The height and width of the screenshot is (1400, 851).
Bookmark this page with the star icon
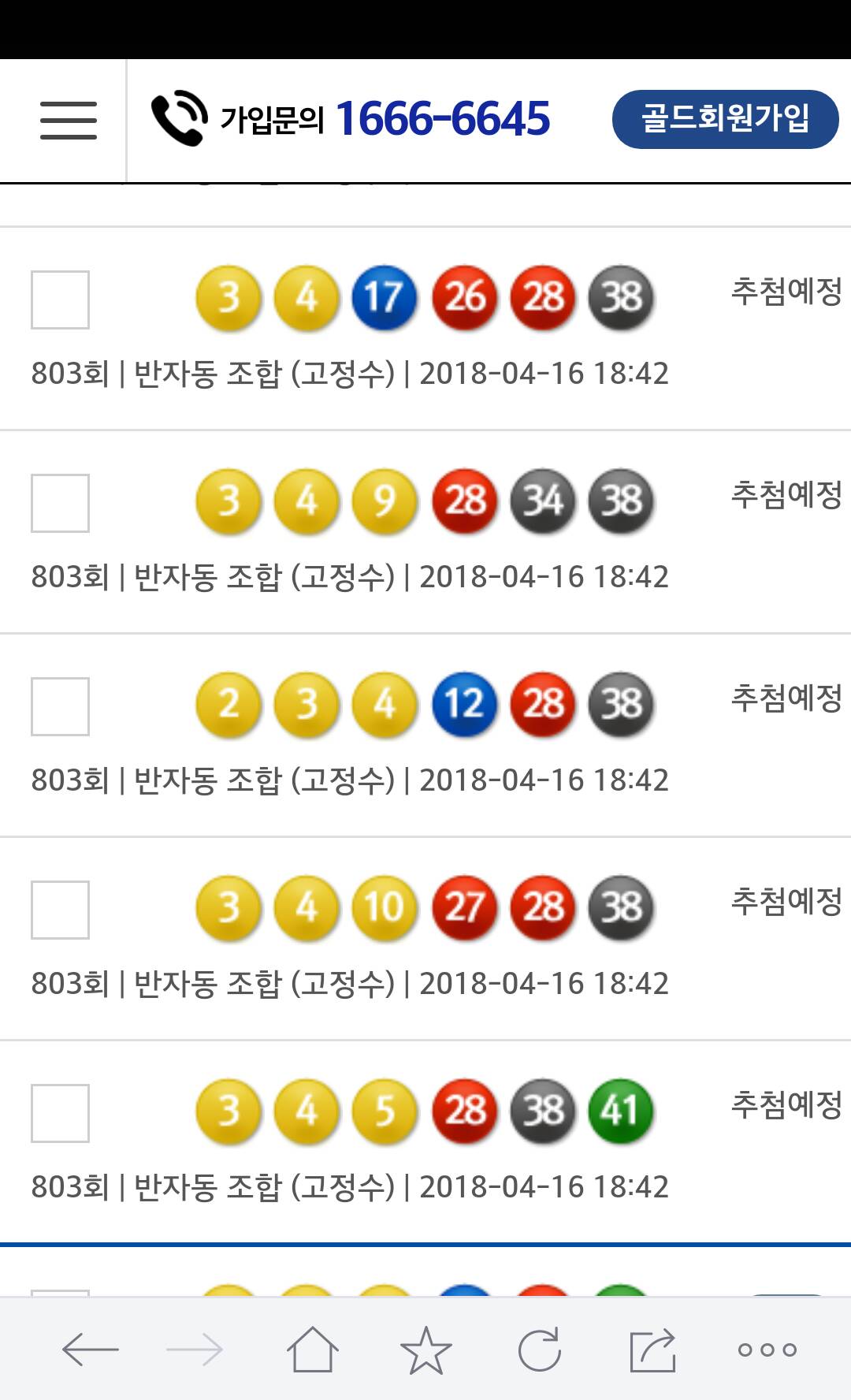(426, 1350)
